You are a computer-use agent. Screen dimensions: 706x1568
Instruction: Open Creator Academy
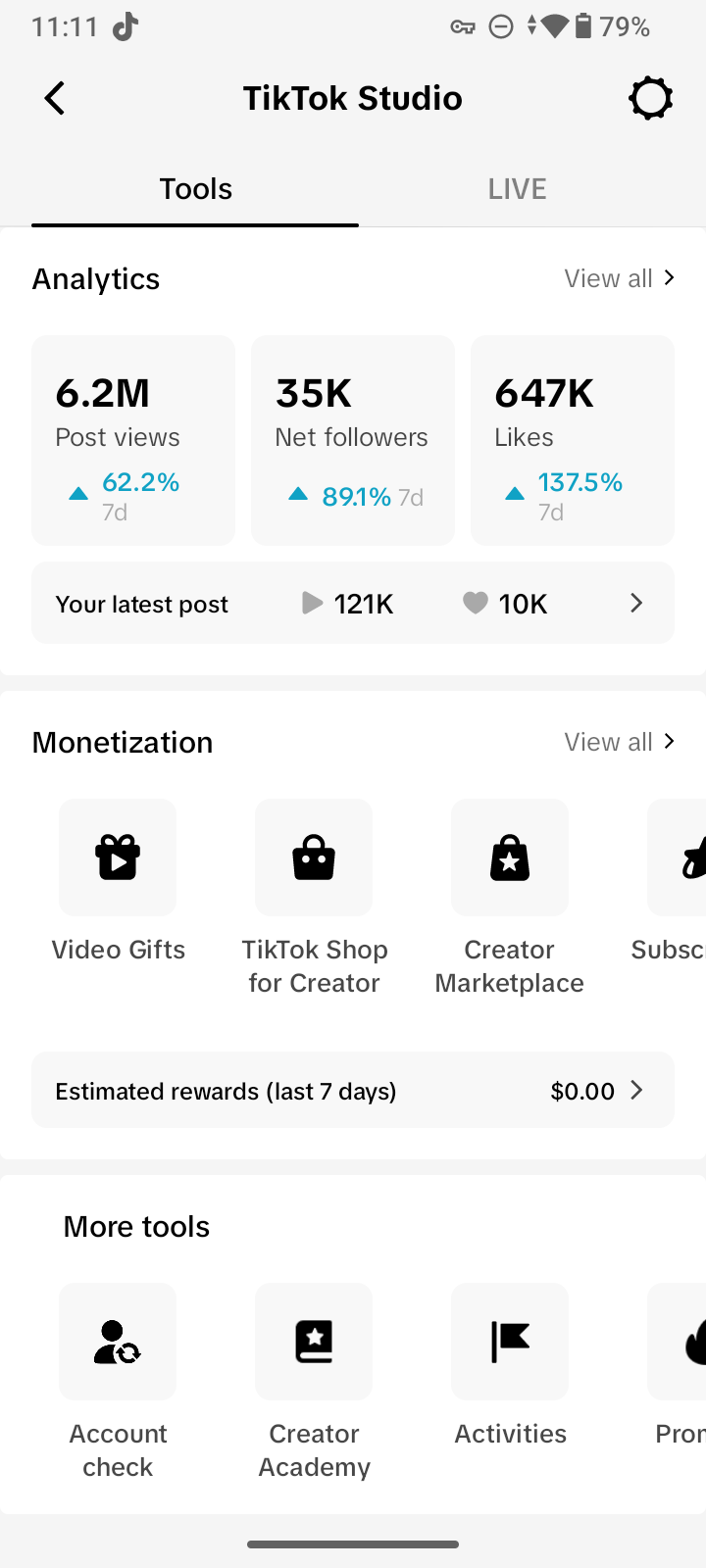[x=314, y=1382]
